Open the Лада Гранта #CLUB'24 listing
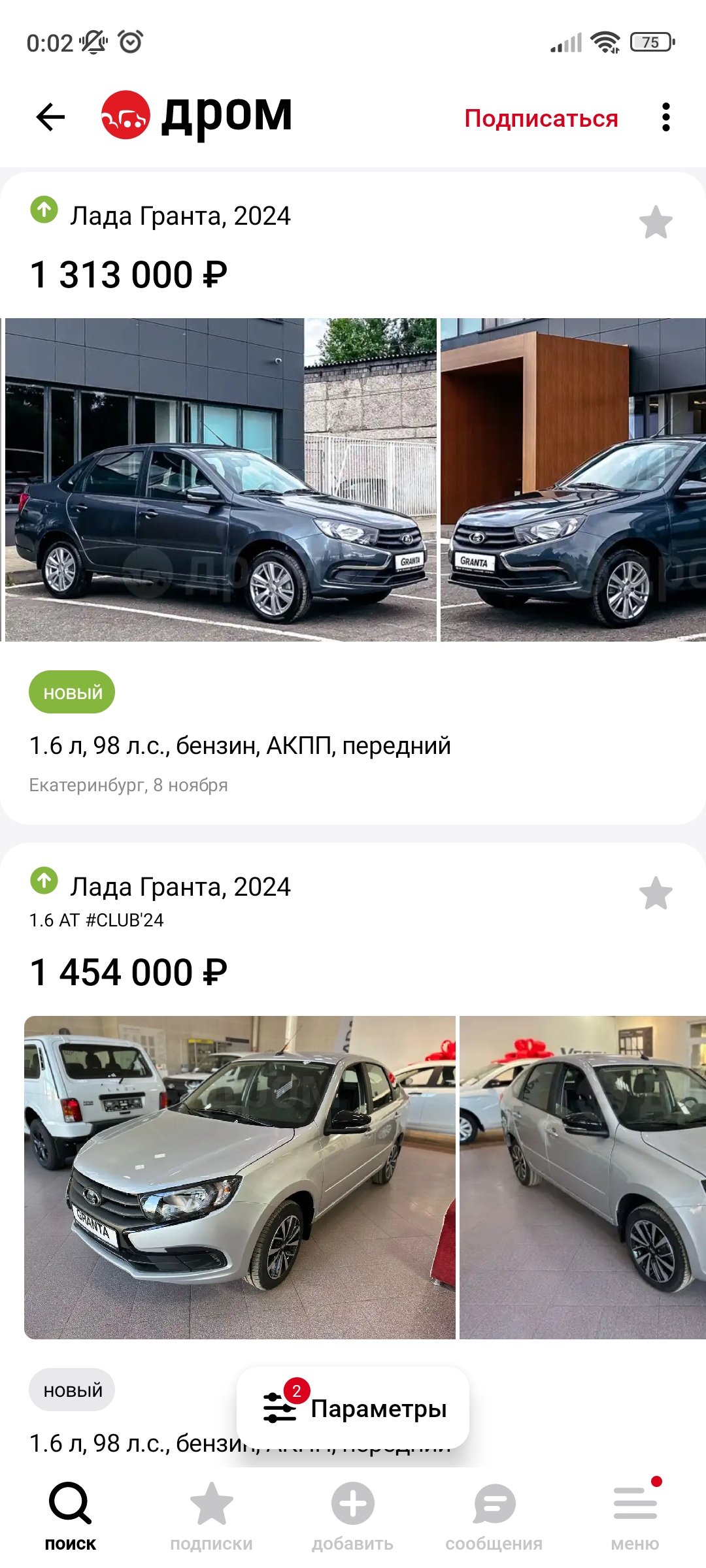 (180, 887)
